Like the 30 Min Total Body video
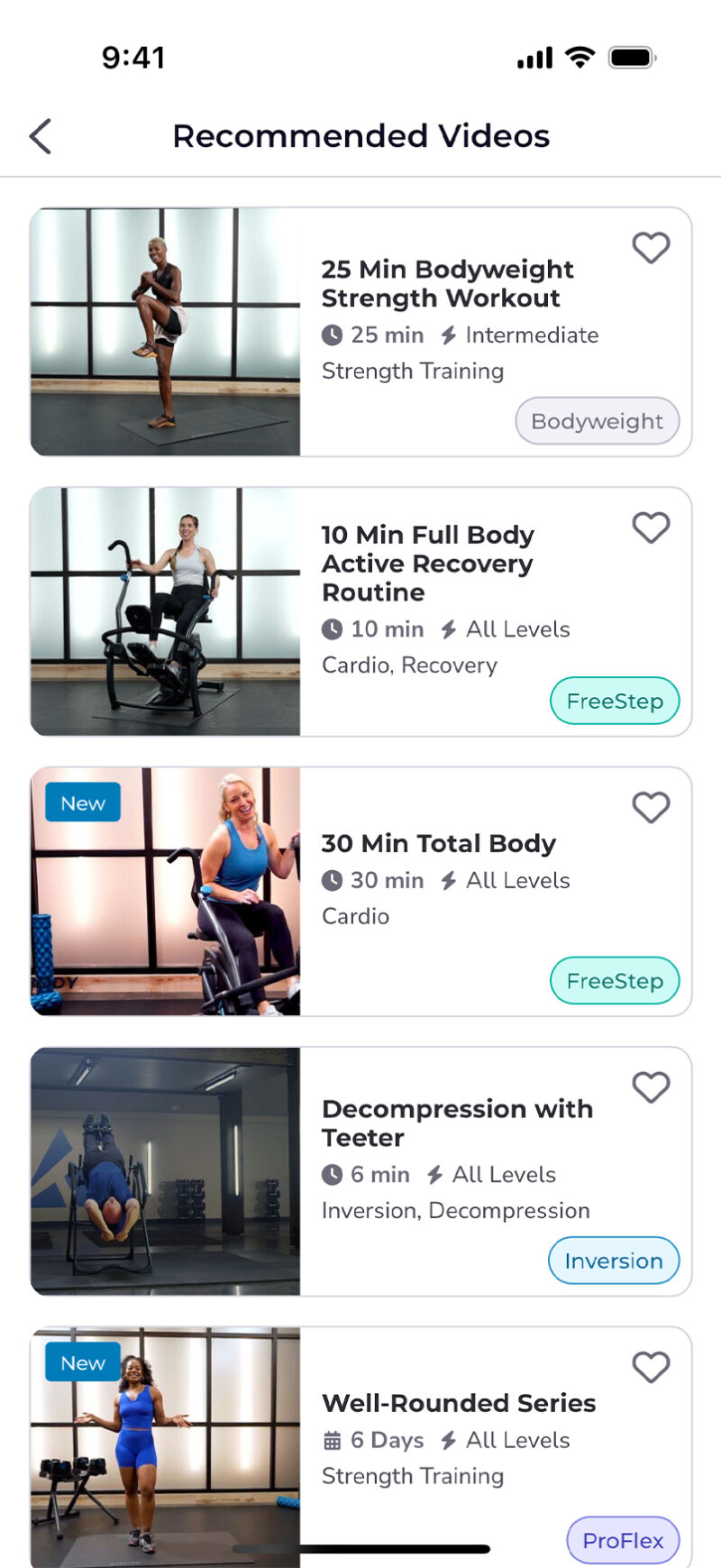721x1568 pixels. coord(651,807)
